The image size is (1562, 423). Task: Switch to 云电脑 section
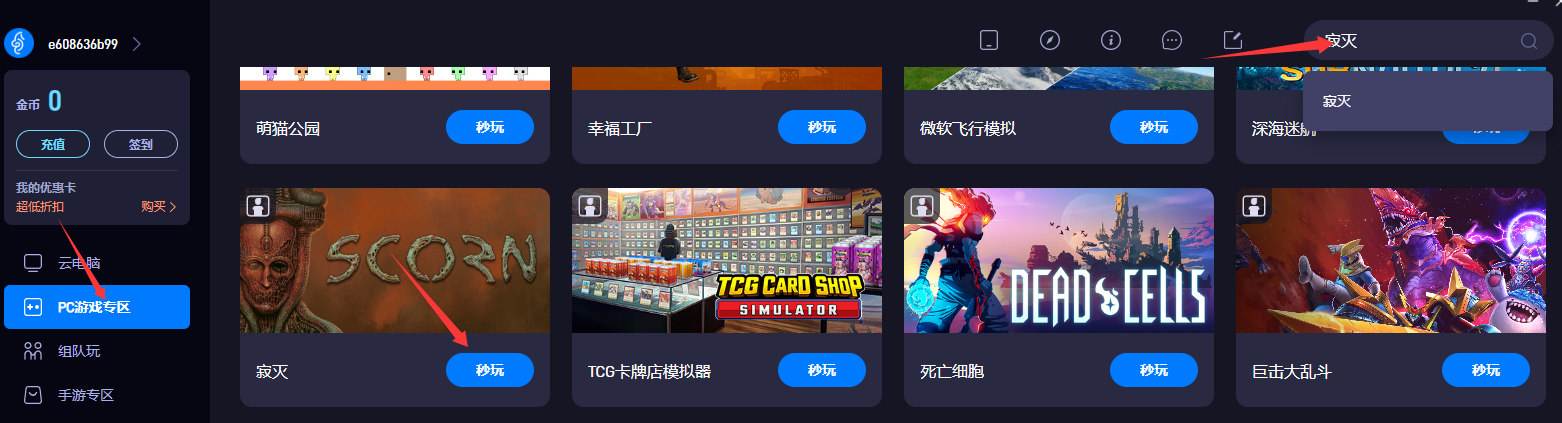78,263
